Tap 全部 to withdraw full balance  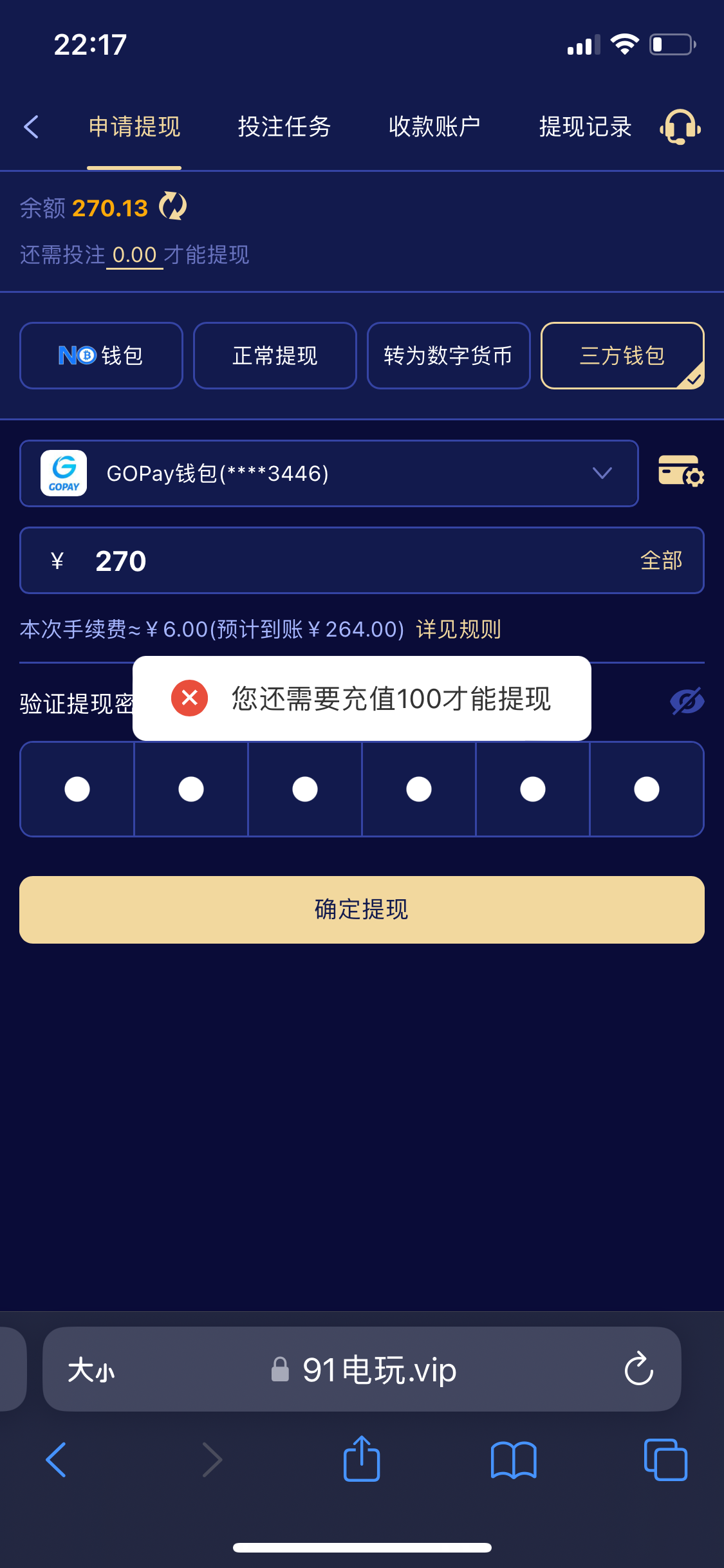tap(661, 561)
